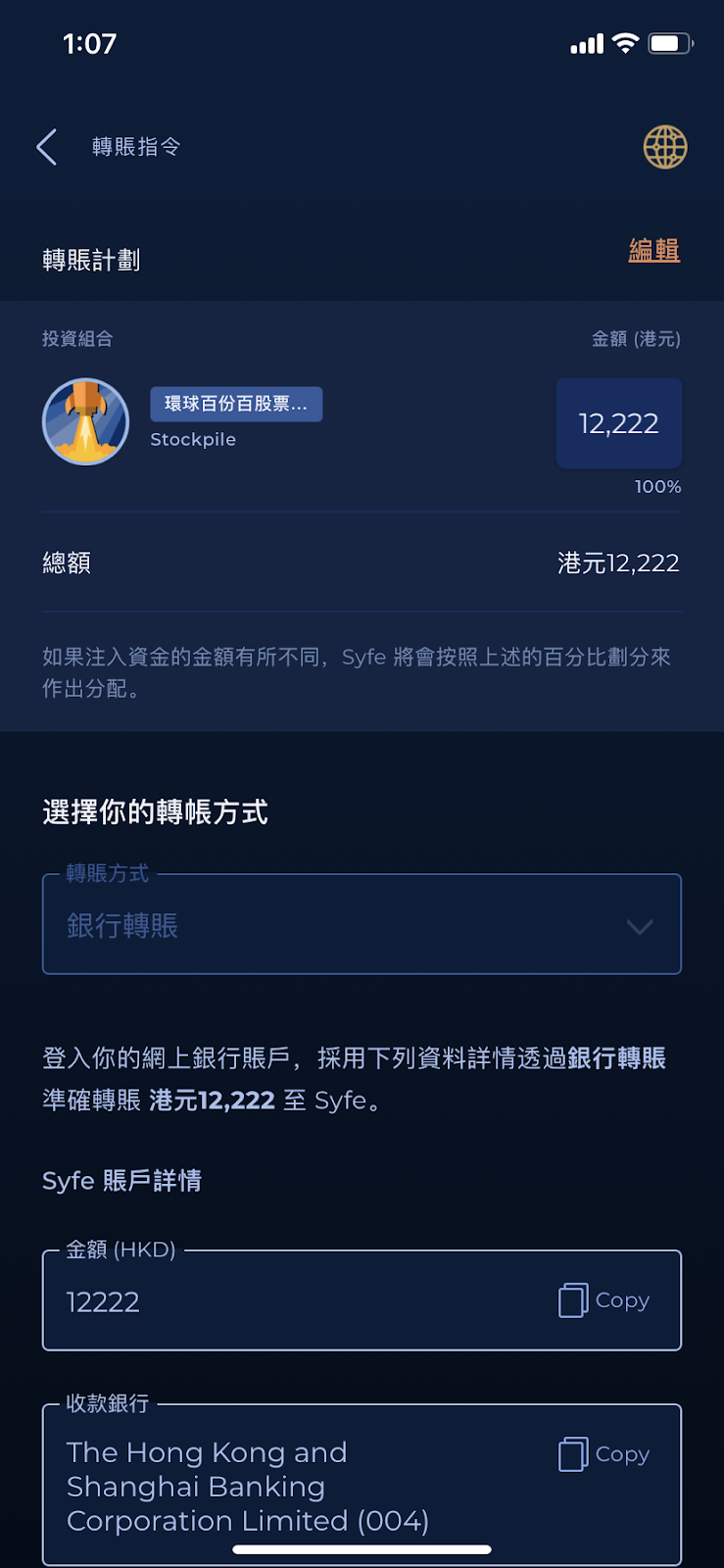
Task: Copy the amount 12222
Action: (x=603, y=1300)
